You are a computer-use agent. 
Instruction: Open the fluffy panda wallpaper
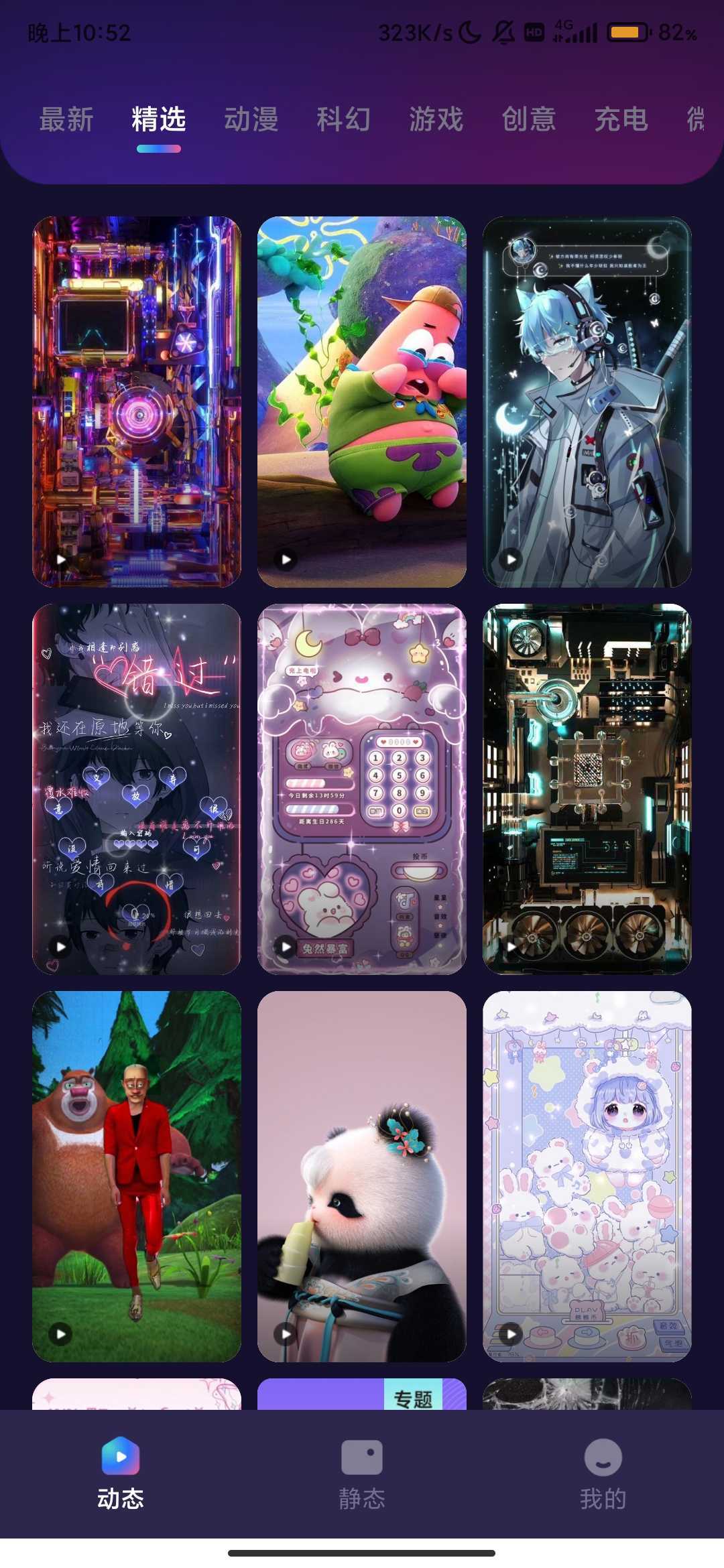pyautogui.click(x=362, y=1176)
